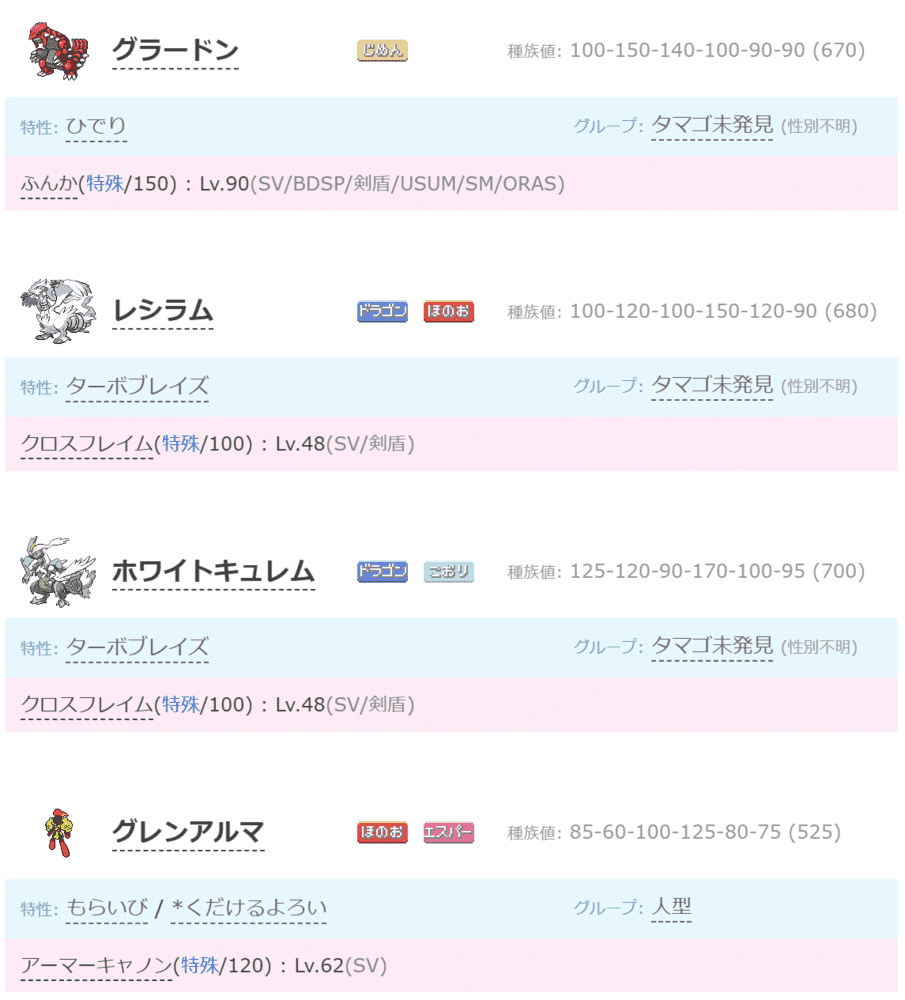Open the もらいび ability link

tap(107, 908)
